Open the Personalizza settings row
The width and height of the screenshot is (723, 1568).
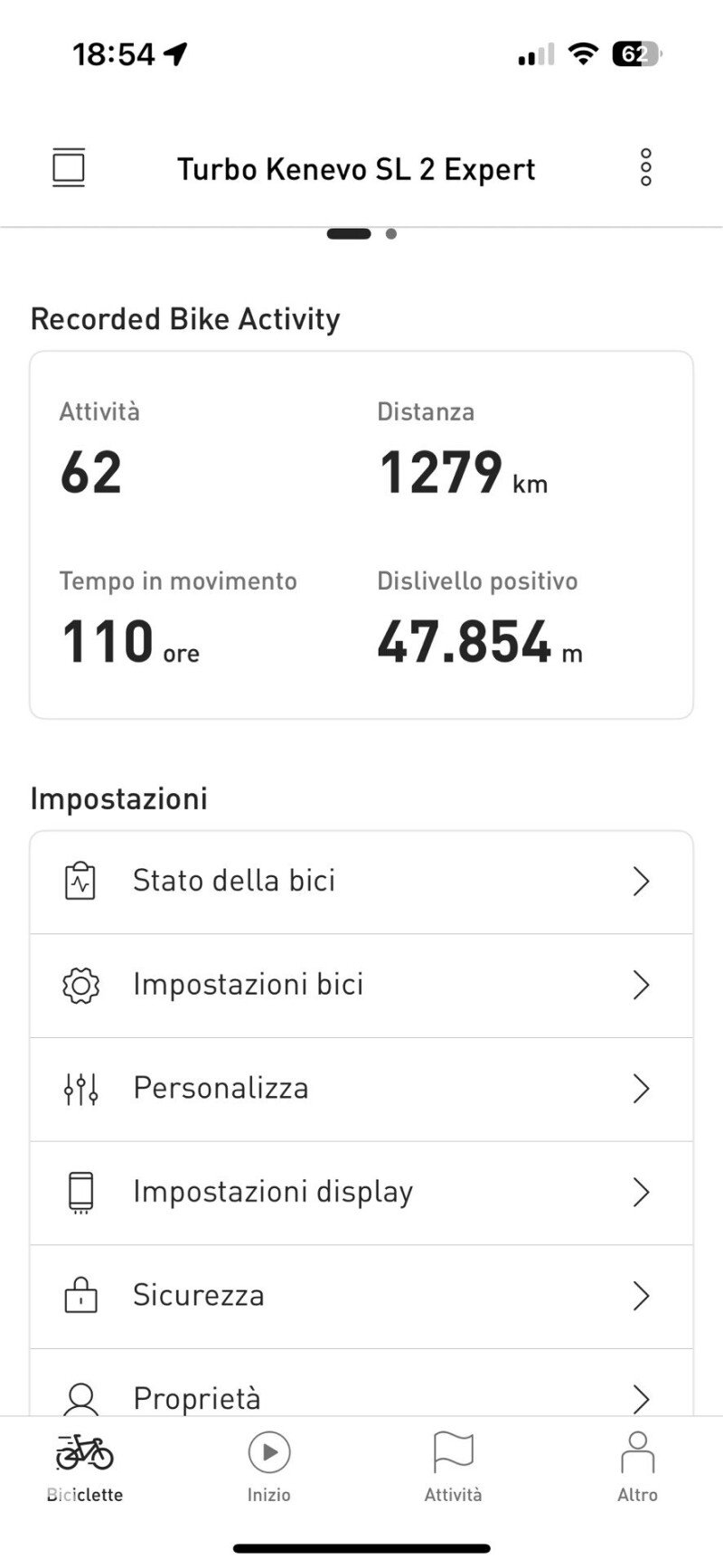pyautogui.click(x=361, y=1089)
